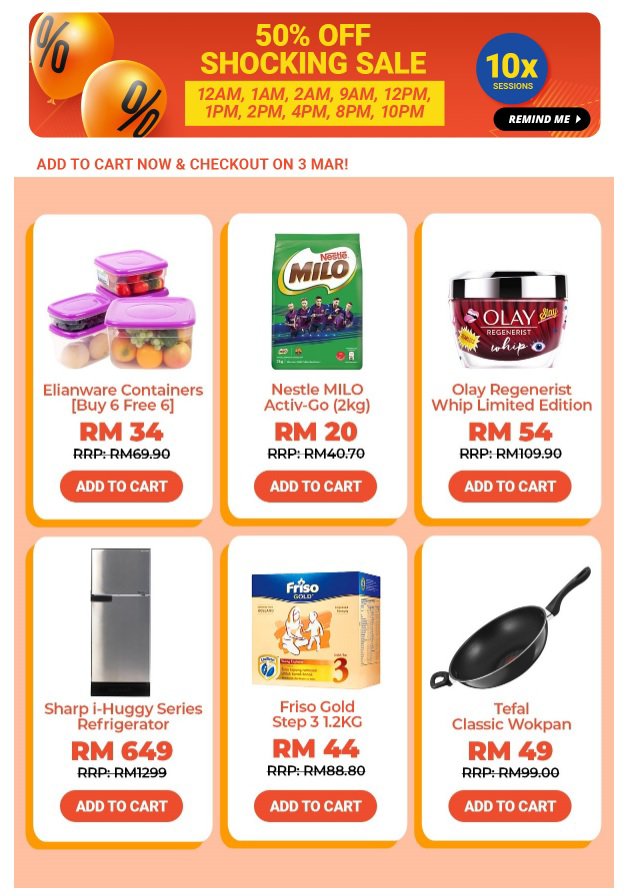Add Elianware Containers to cart
Viewport: 628px width, 896px height.
(121, 486)
